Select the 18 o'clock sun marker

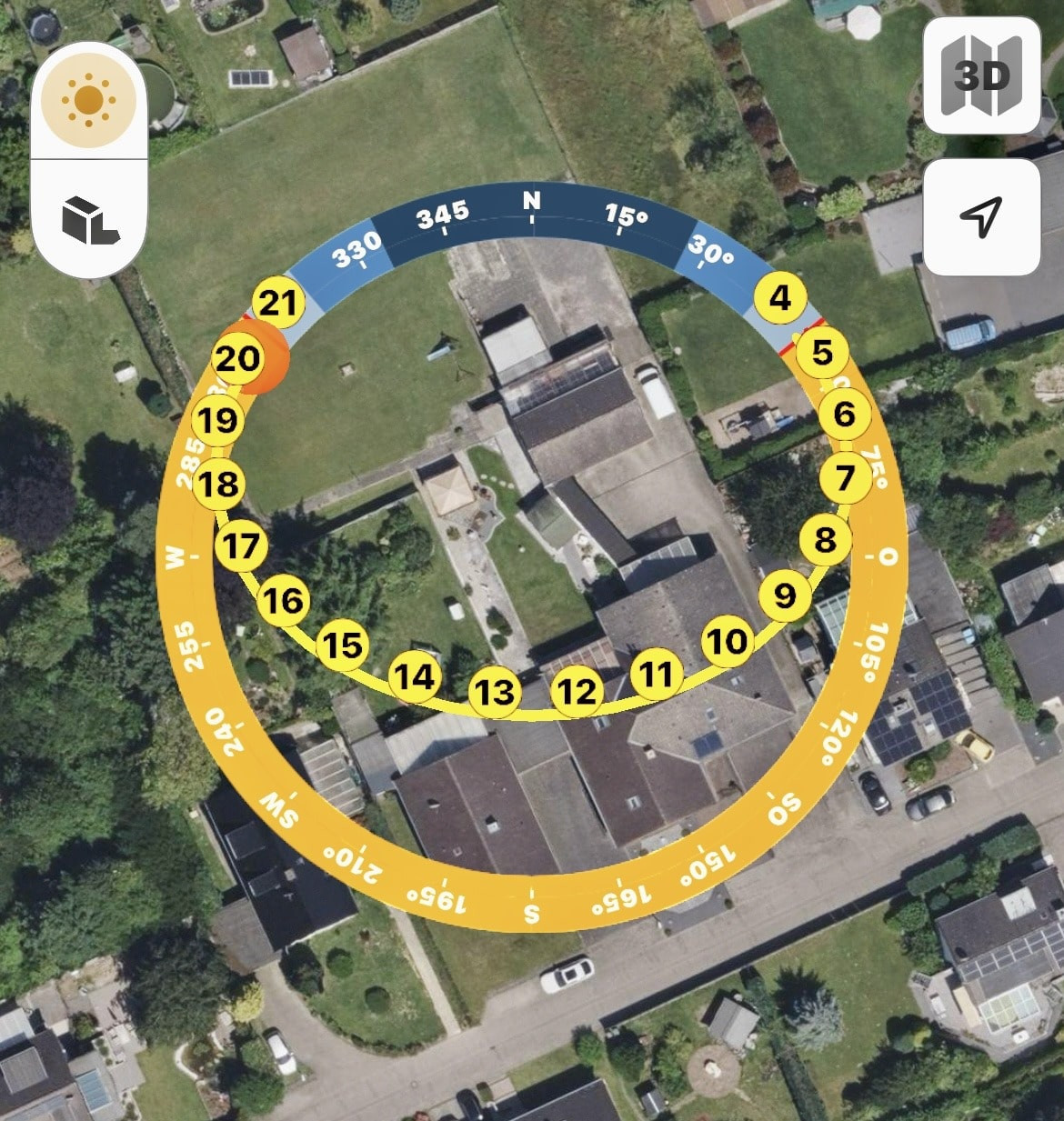[218, 484]
